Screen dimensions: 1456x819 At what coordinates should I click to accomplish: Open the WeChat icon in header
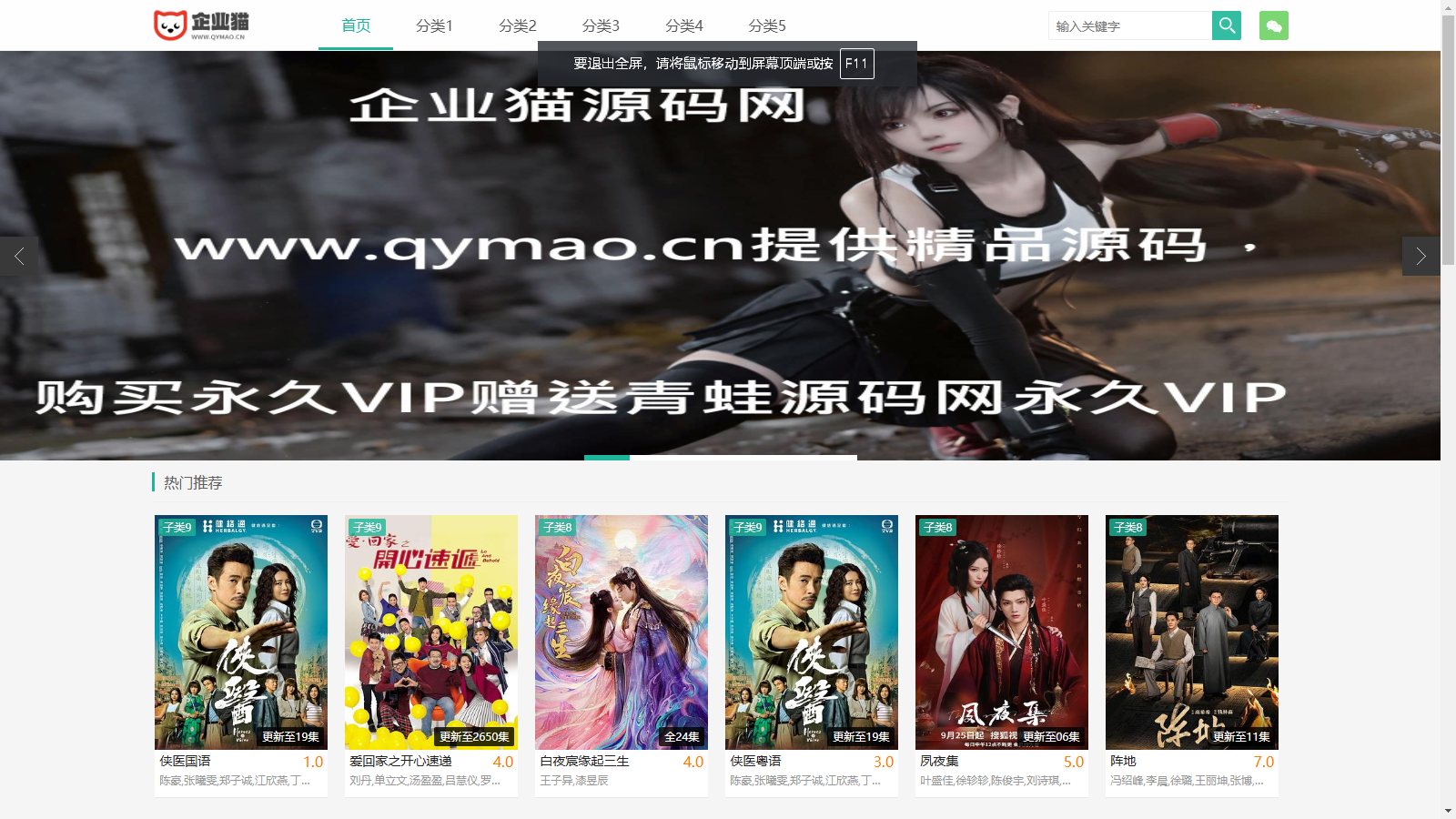point(1273,25)
